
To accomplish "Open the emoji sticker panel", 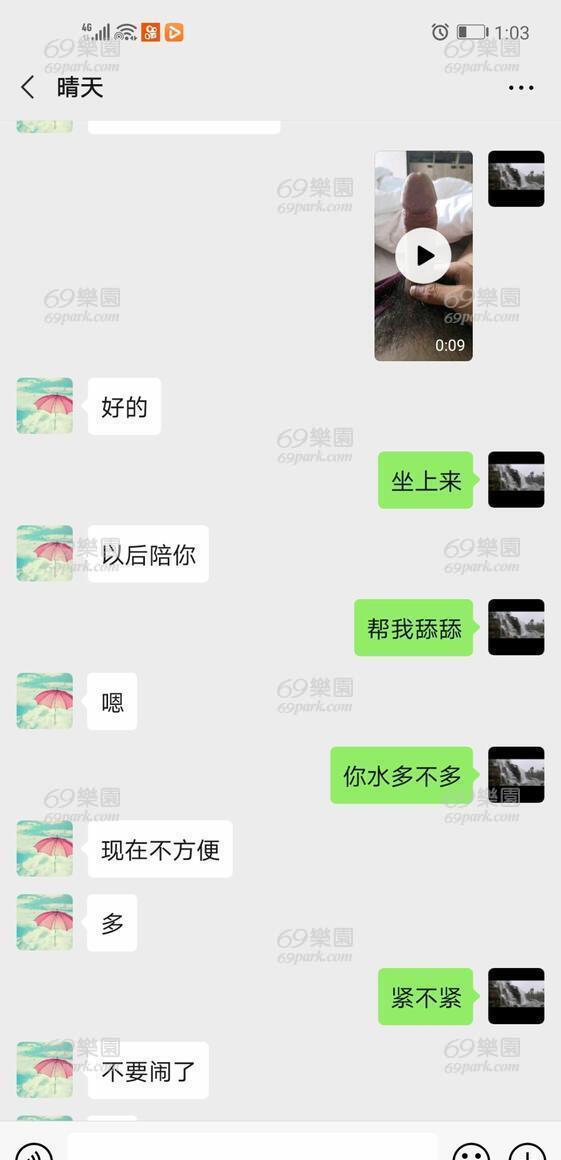I will [471, 1153].
